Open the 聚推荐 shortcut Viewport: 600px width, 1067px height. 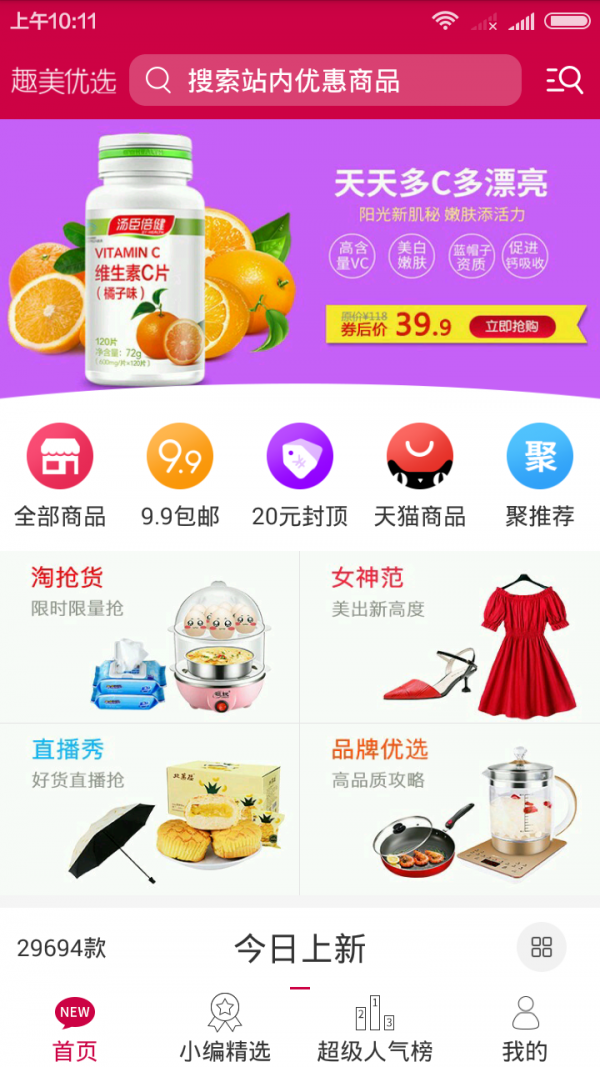coord(540,475)
